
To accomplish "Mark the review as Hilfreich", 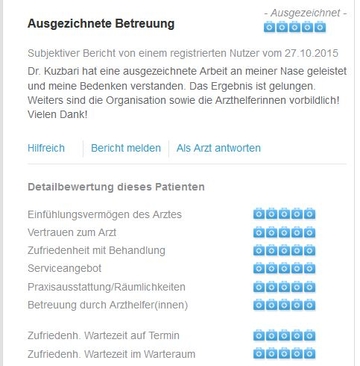I will [46, 148].
